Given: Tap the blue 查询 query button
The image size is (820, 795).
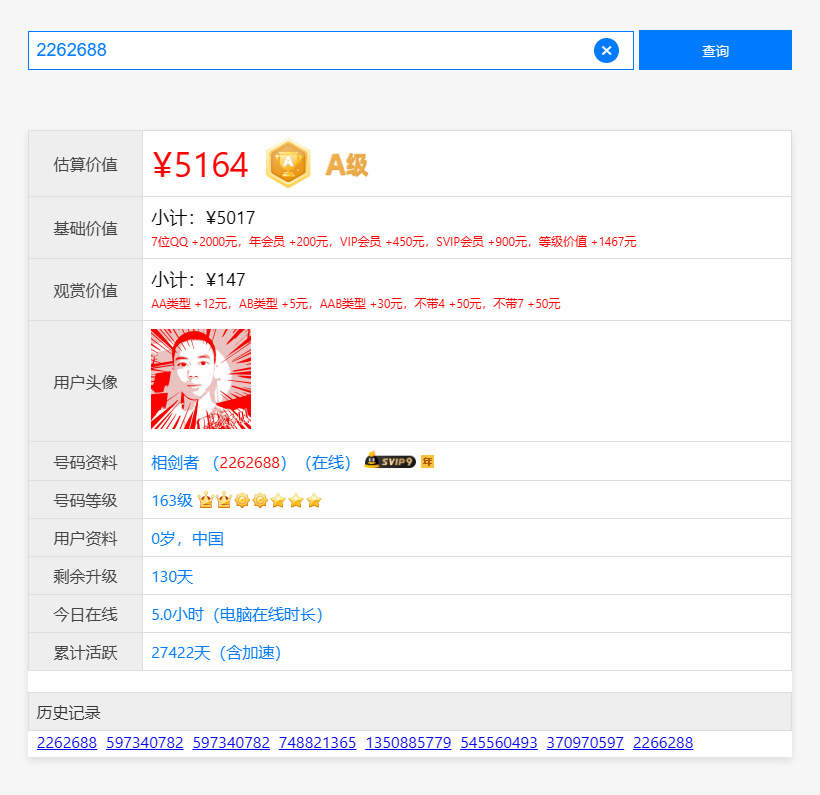Looking at the screenshot, I should [x=715, y=50].
